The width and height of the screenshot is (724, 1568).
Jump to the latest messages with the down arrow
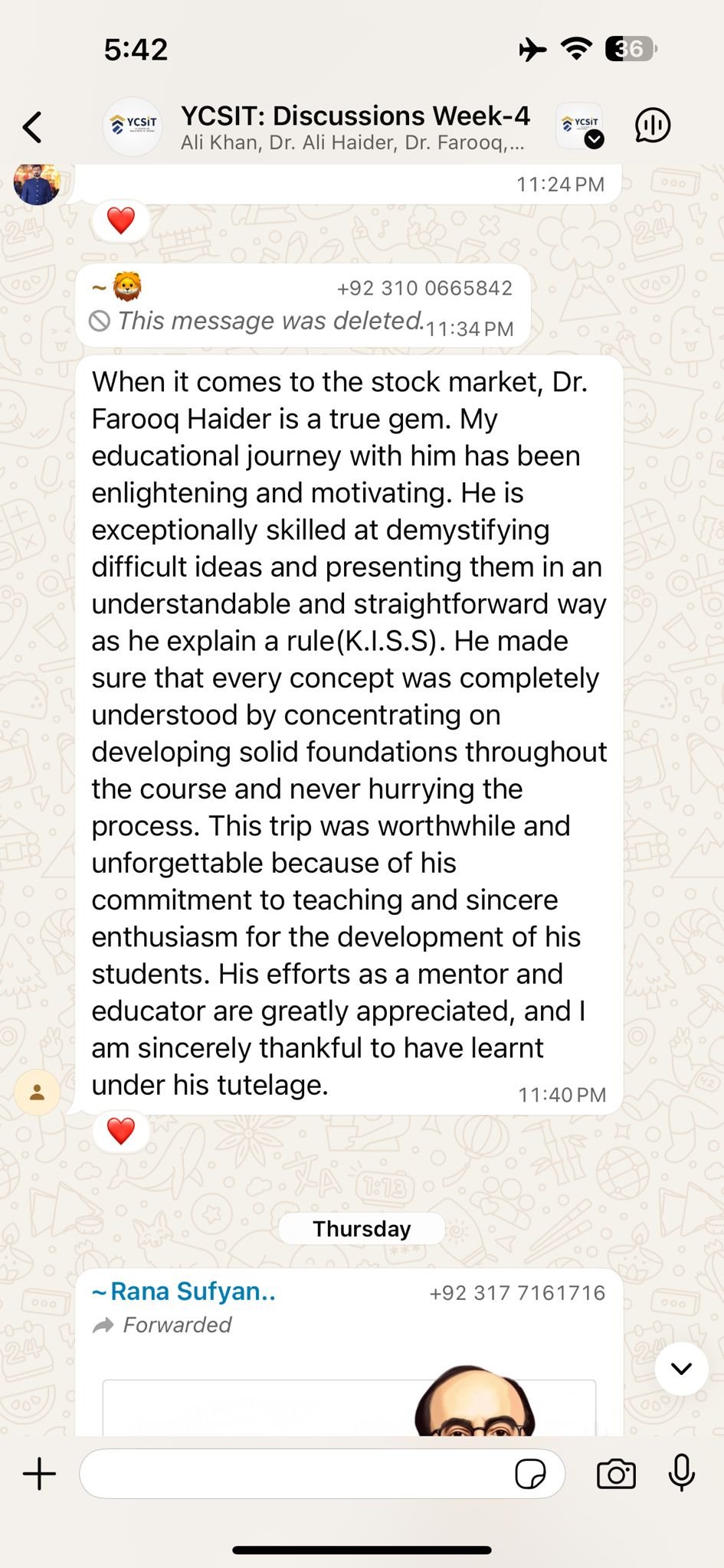point(681,1368)
